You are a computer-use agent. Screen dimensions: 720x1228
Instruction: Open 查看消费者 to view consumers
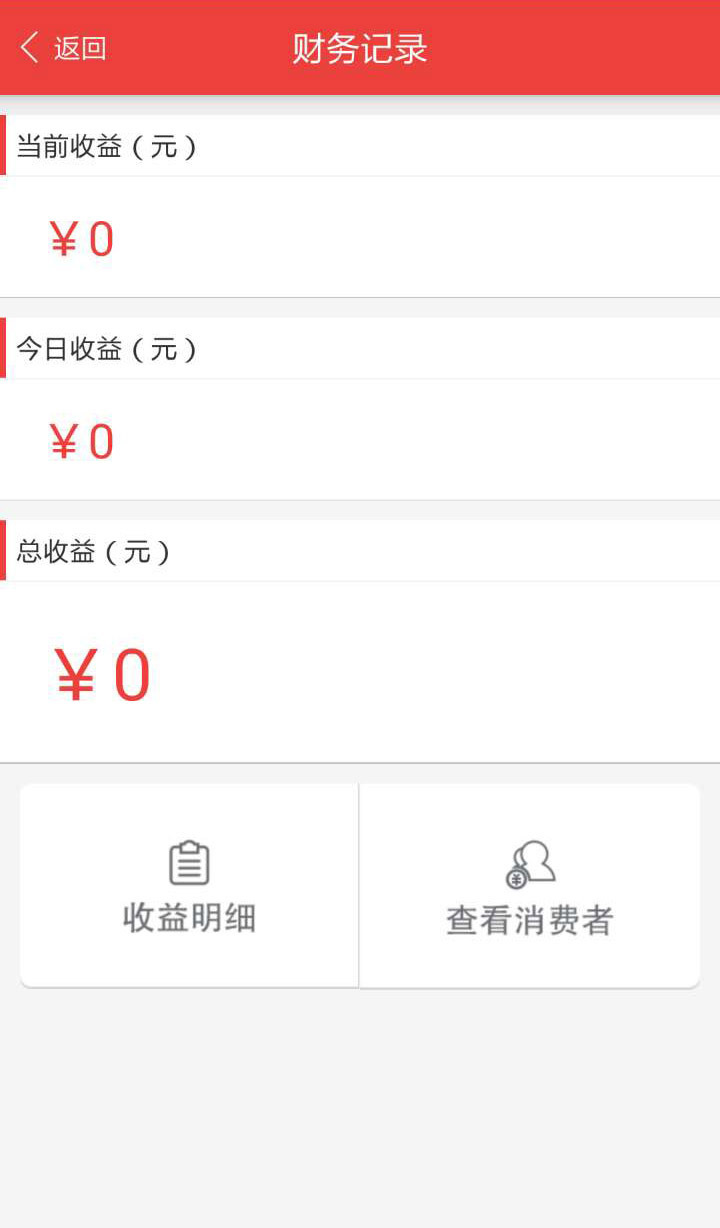(530, 885)
